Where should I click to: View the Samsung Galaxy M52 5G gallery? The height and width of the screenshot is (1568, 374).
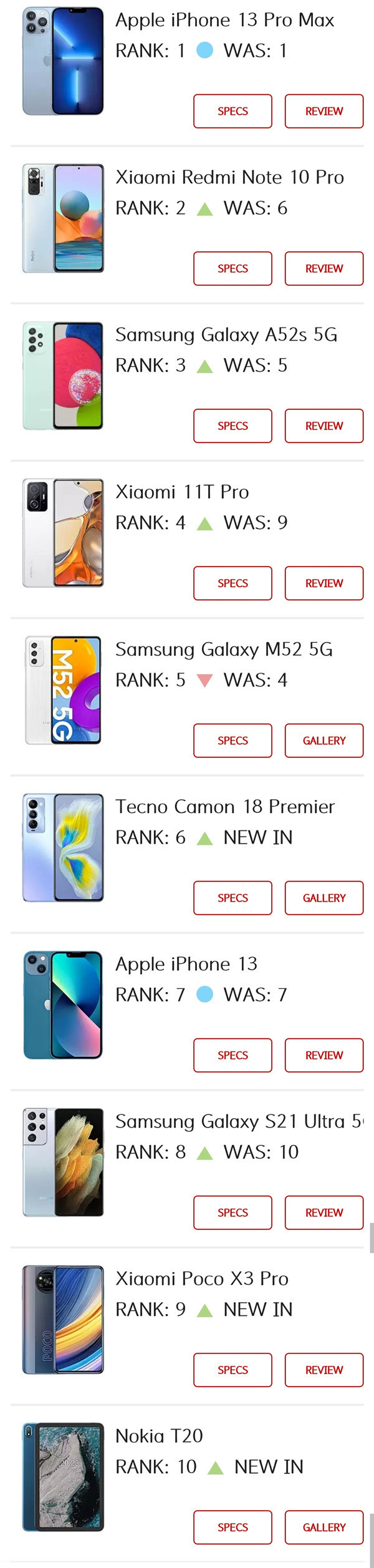[x=324, y=740]
